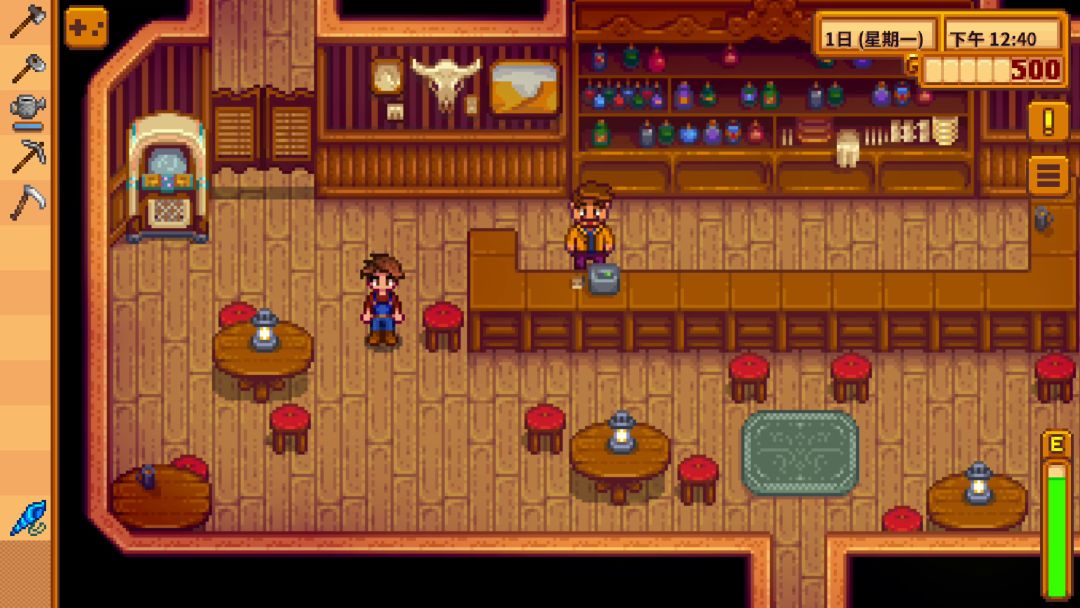The height and width of the screenshot is (608, 1080).
Task: Interact with the jukebox
Action: coord(167,180)
